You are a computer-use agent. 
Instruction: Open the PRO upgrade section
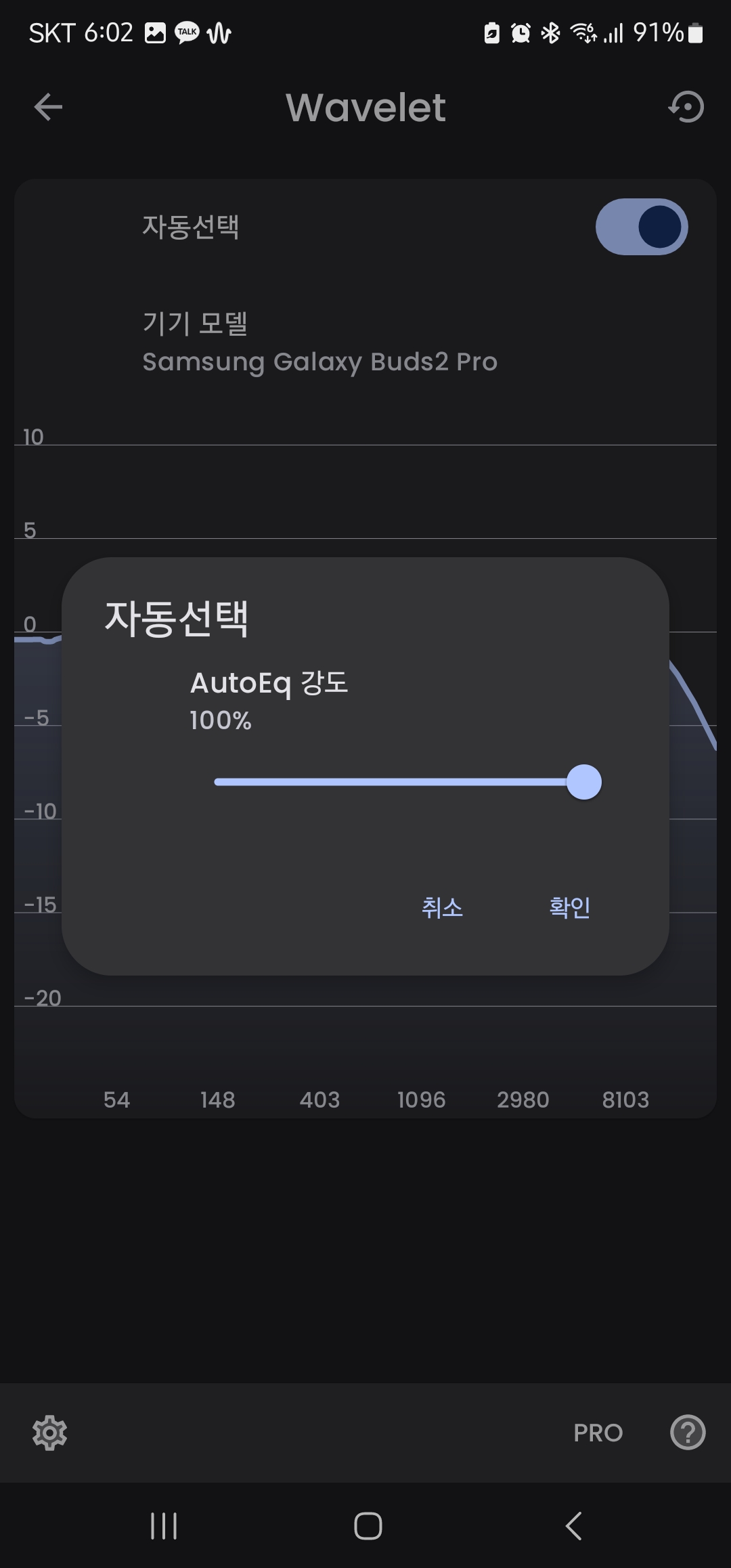(598, 1432)
